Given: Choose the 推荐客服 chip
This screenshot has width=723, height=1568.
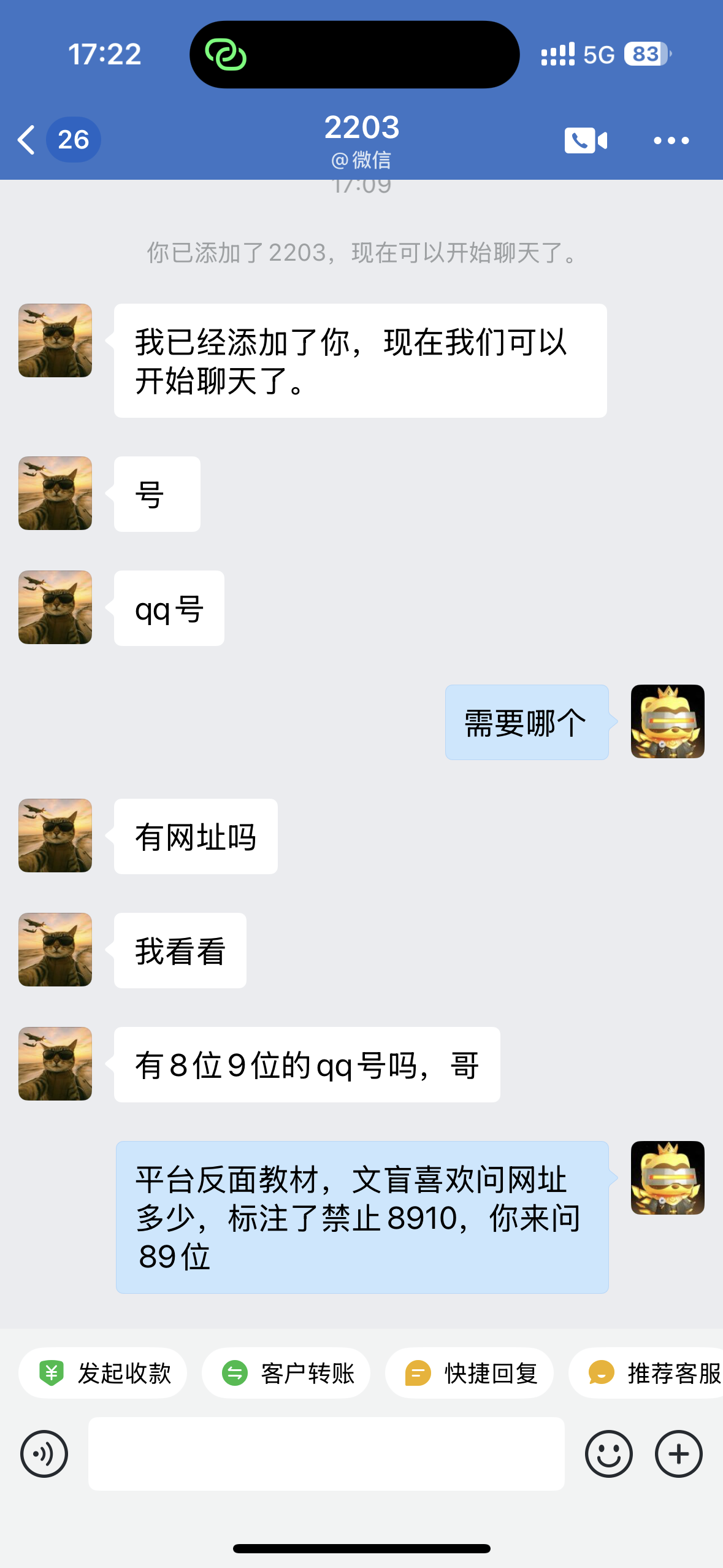Looking at the screenshot, I should click(x=646, y=1373).
